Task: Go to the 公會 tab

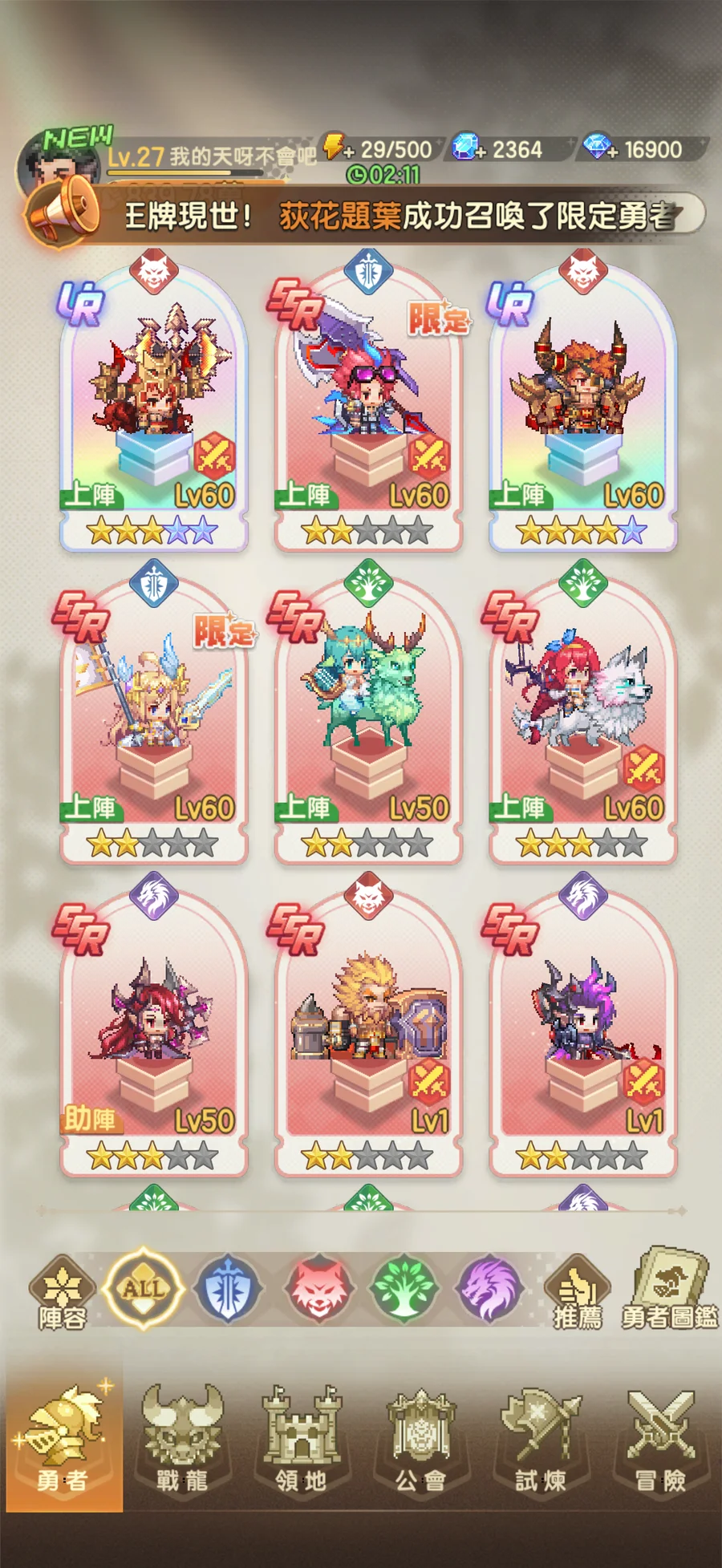Action: tap(420, 1440)
